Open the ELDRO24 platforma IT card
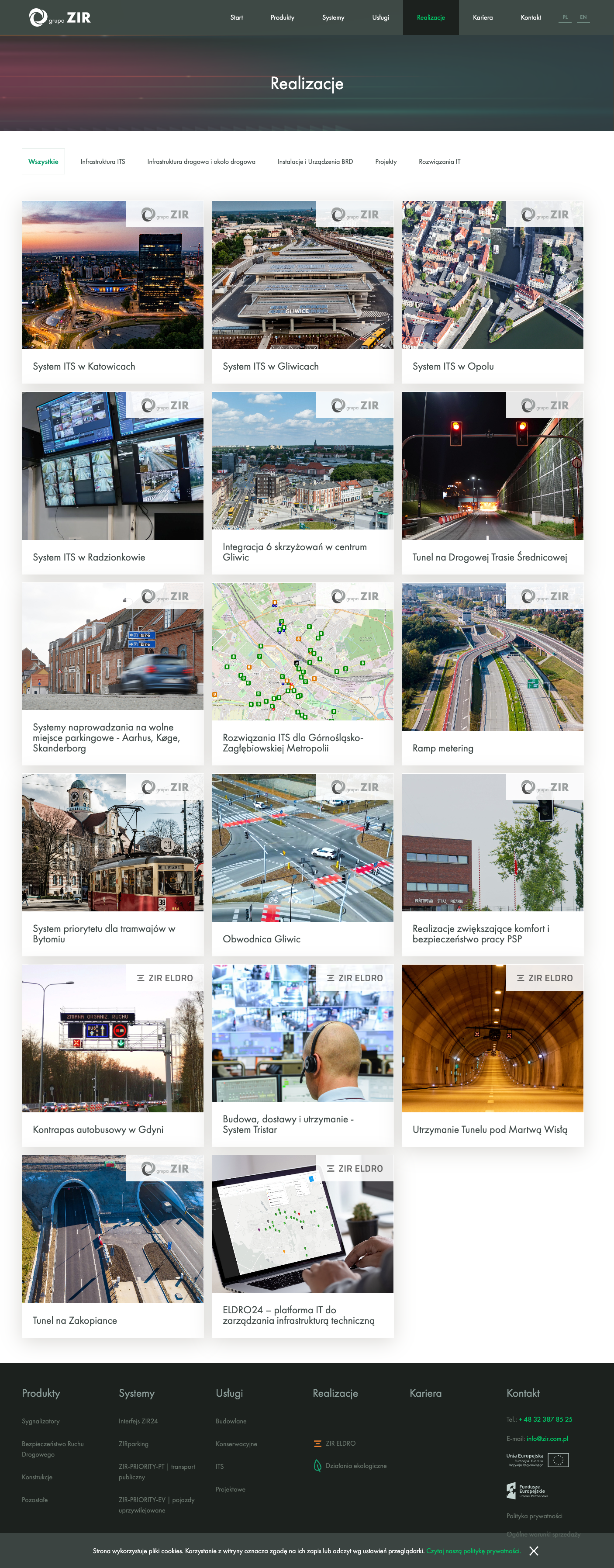614x1568 pixels. tap(303, 1246)
